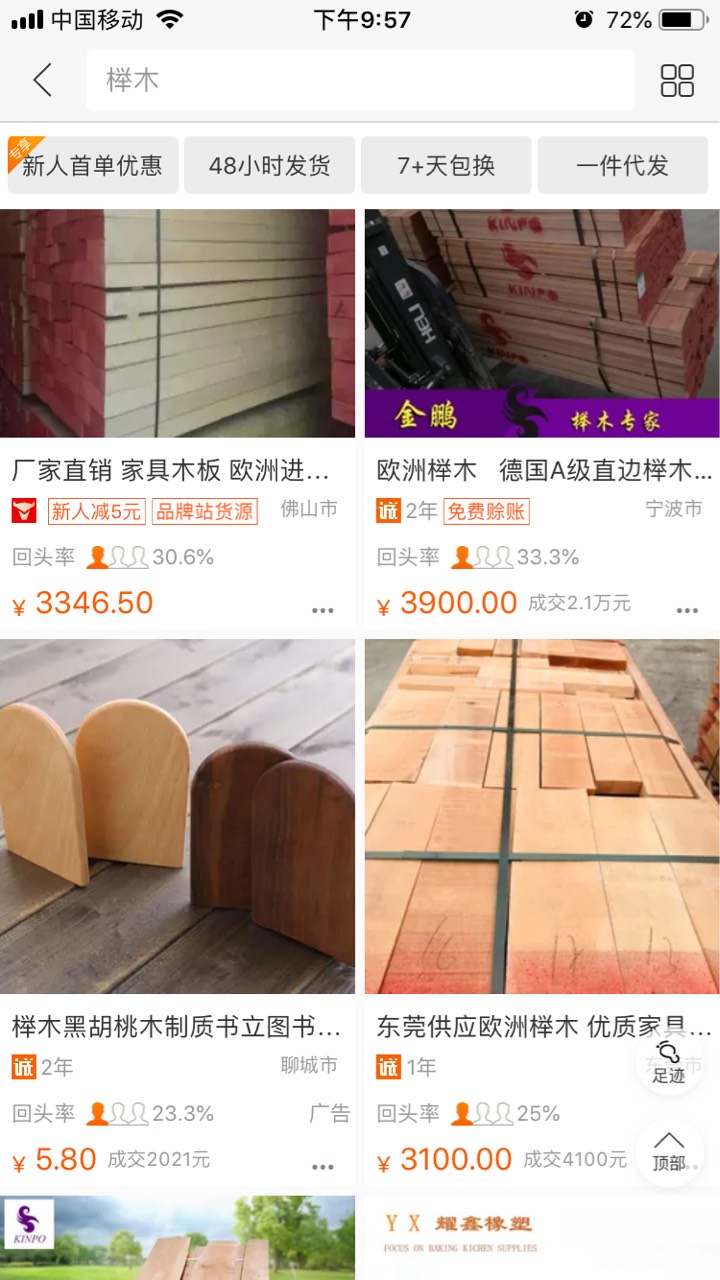Tap the 榉木 search field
Image resolution: width=720 pixels, height=1280 pixels.
(x=360, y=80)
